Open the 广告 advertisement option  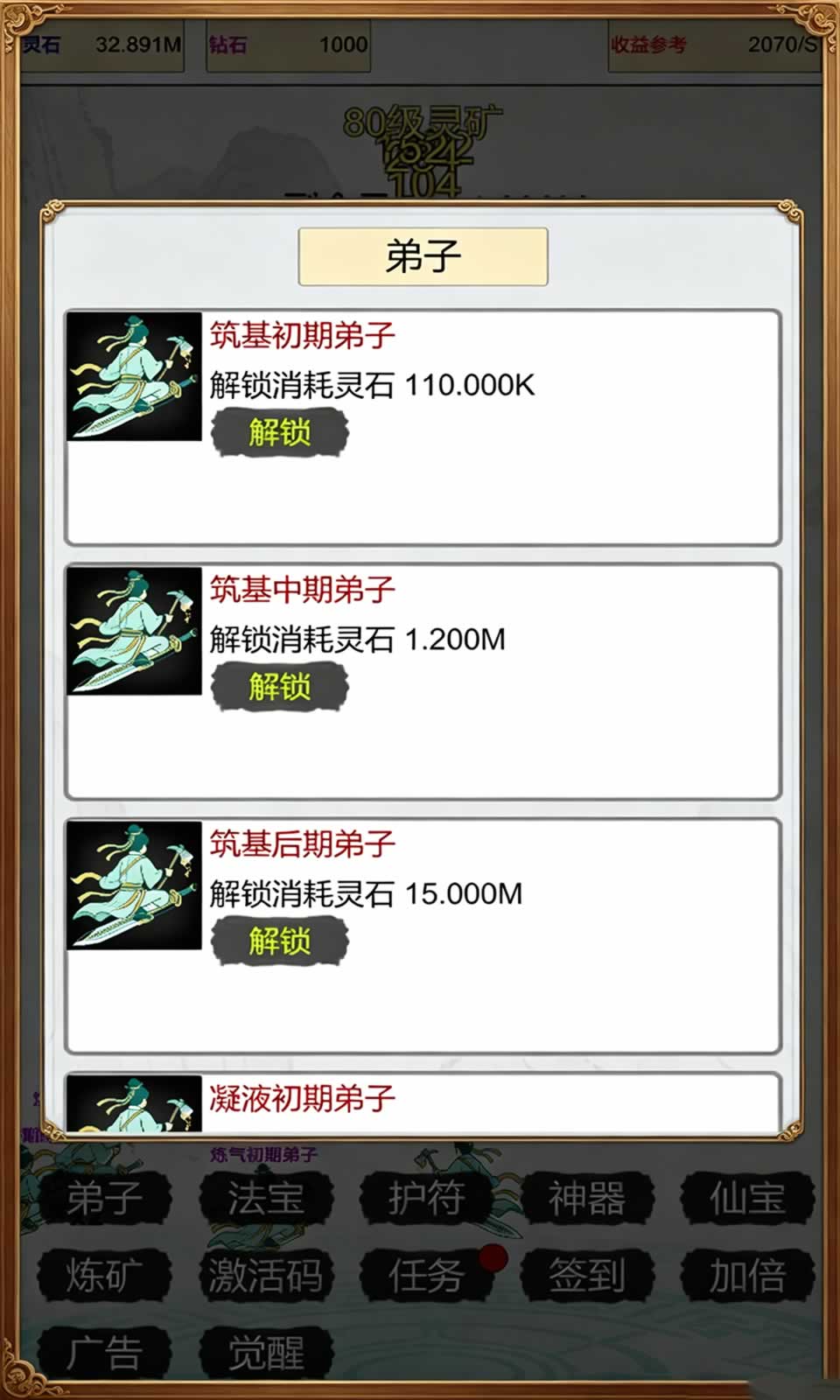[x=105, y=1350]
